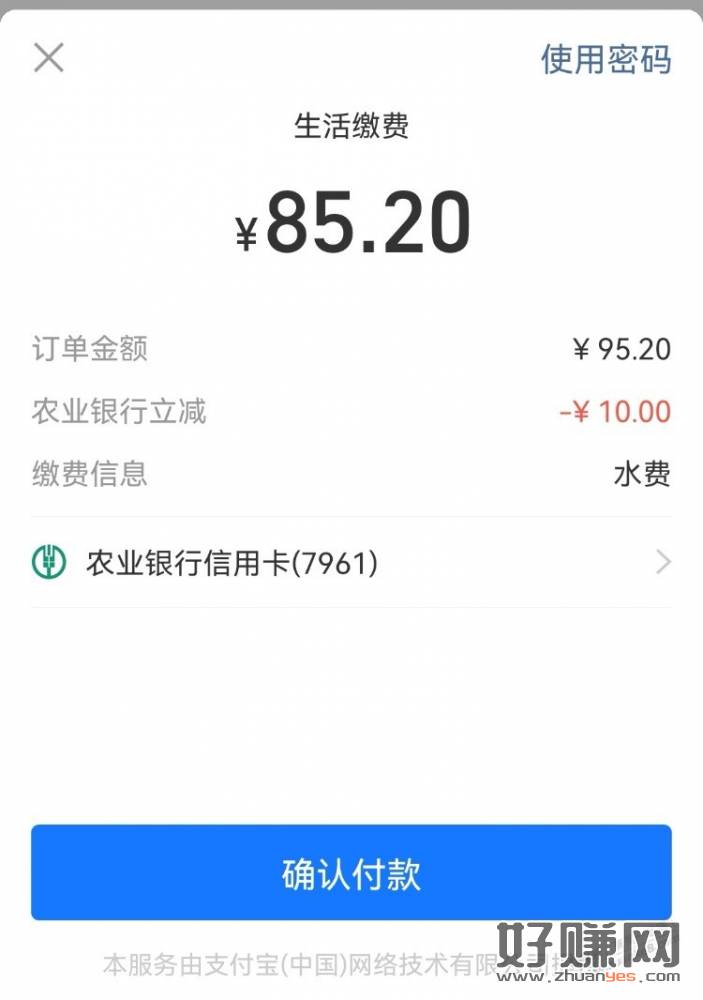703x1000 pixels.
Task: Close the payment sheet
Action: (49, 58)
